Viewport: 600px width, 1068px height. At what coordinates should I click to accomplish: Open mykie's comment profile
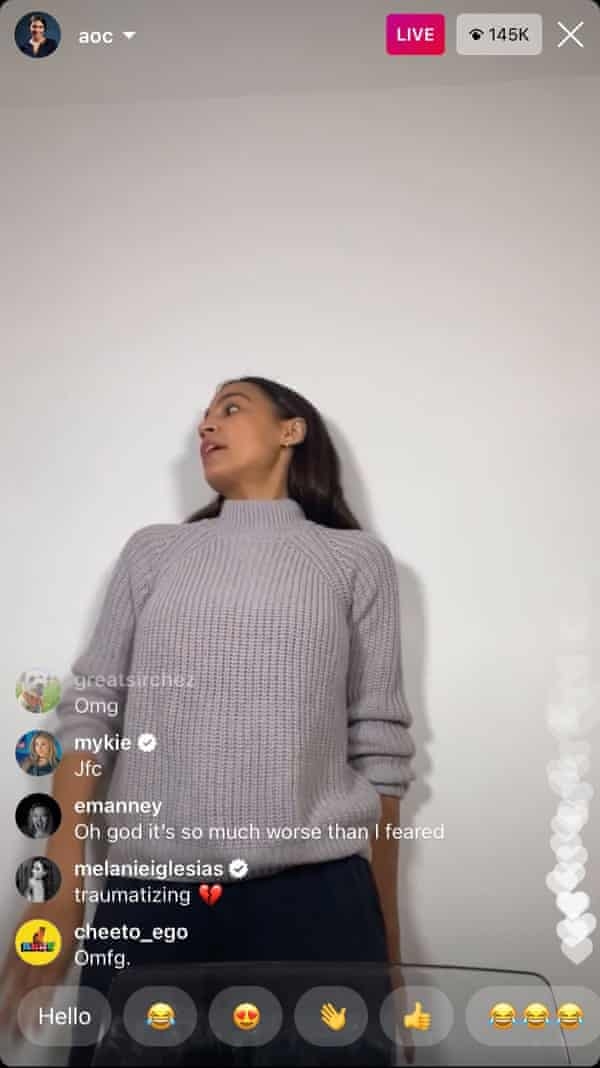click(x=38, y=754)
